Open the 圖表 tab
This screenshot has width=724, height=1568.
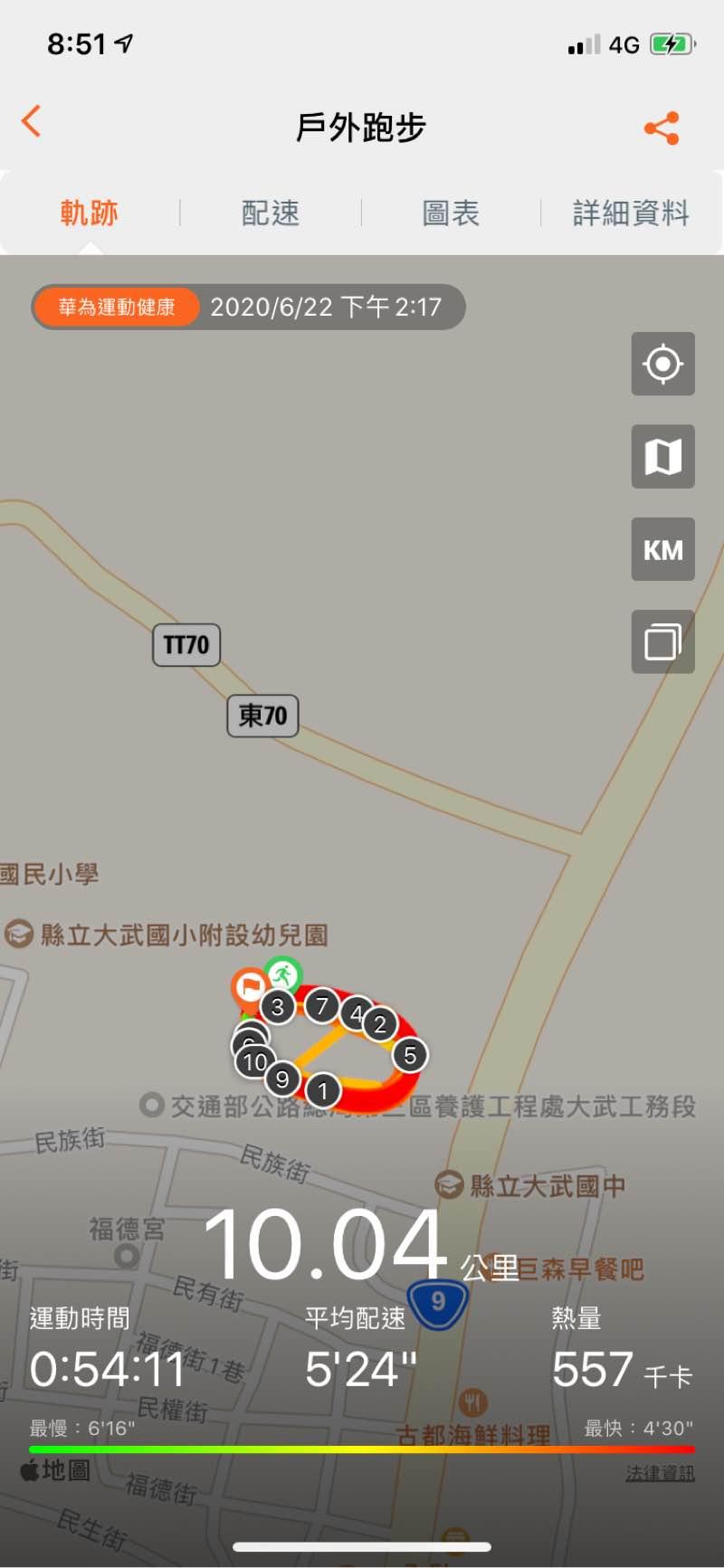point(451,214)
